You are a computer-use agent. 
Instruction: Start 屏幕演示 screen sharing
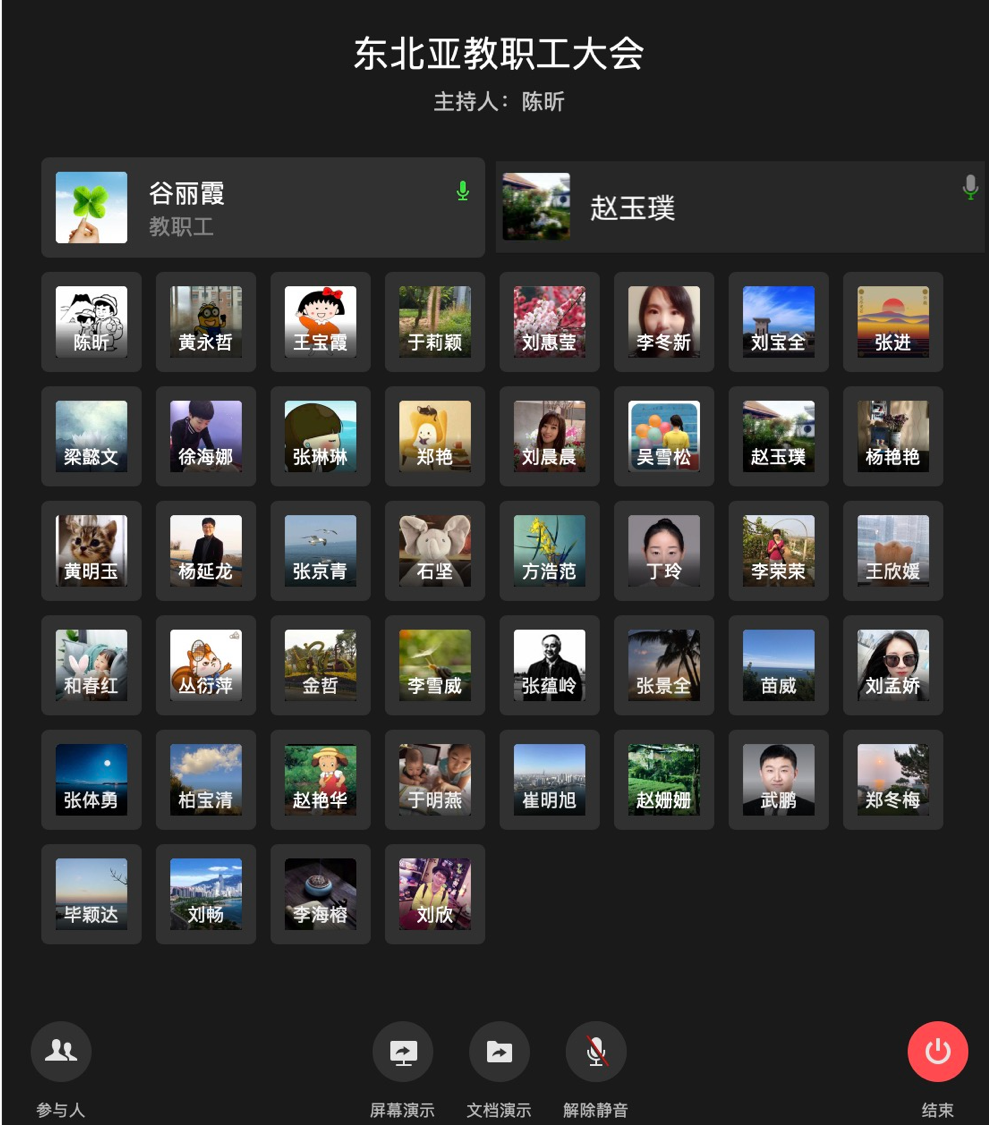coord(402,1051)
